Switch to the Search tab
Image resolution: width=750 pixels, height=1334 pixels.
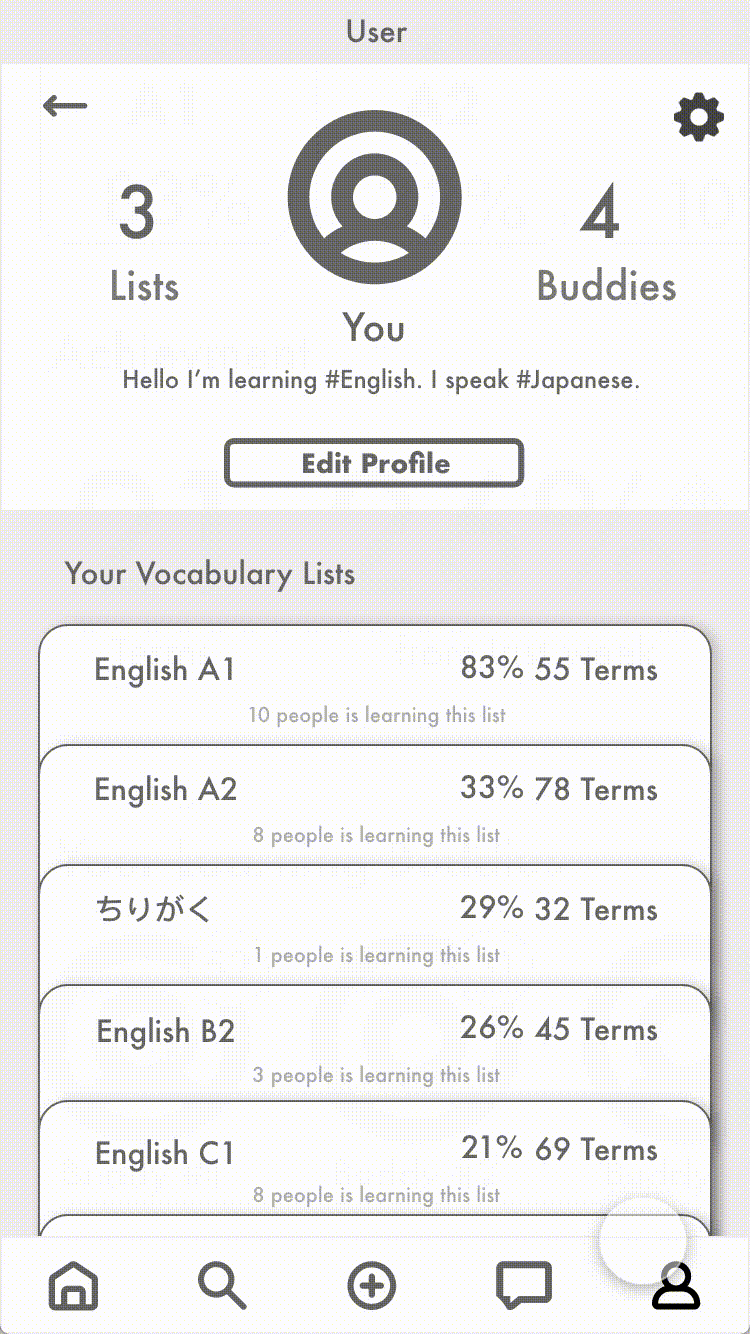[222, 1285]
